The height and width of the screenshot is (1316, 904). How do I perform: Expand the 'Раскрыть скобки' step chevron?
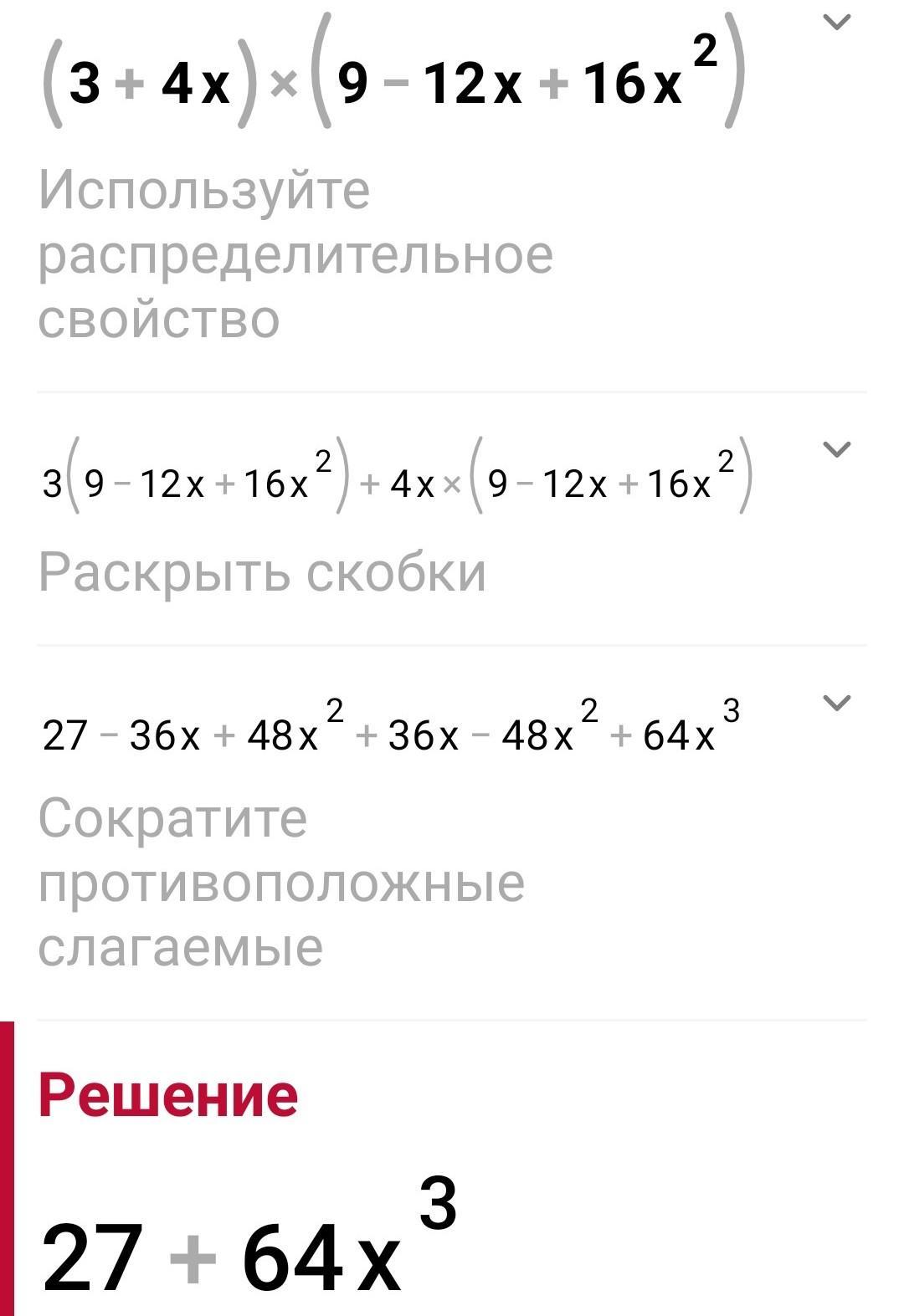click(x=837, y=449)
